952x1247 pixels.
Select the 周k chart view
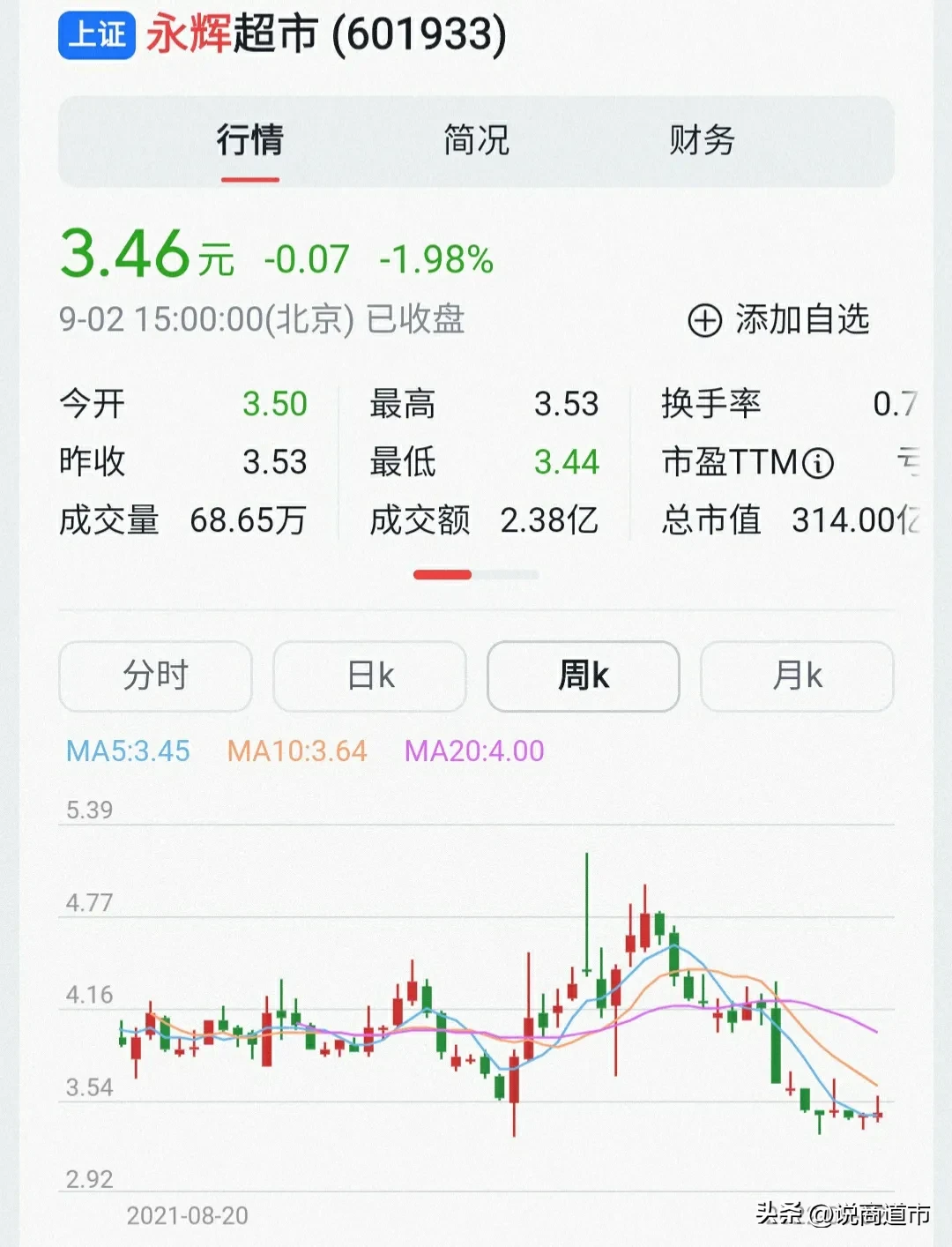[584, 676]
